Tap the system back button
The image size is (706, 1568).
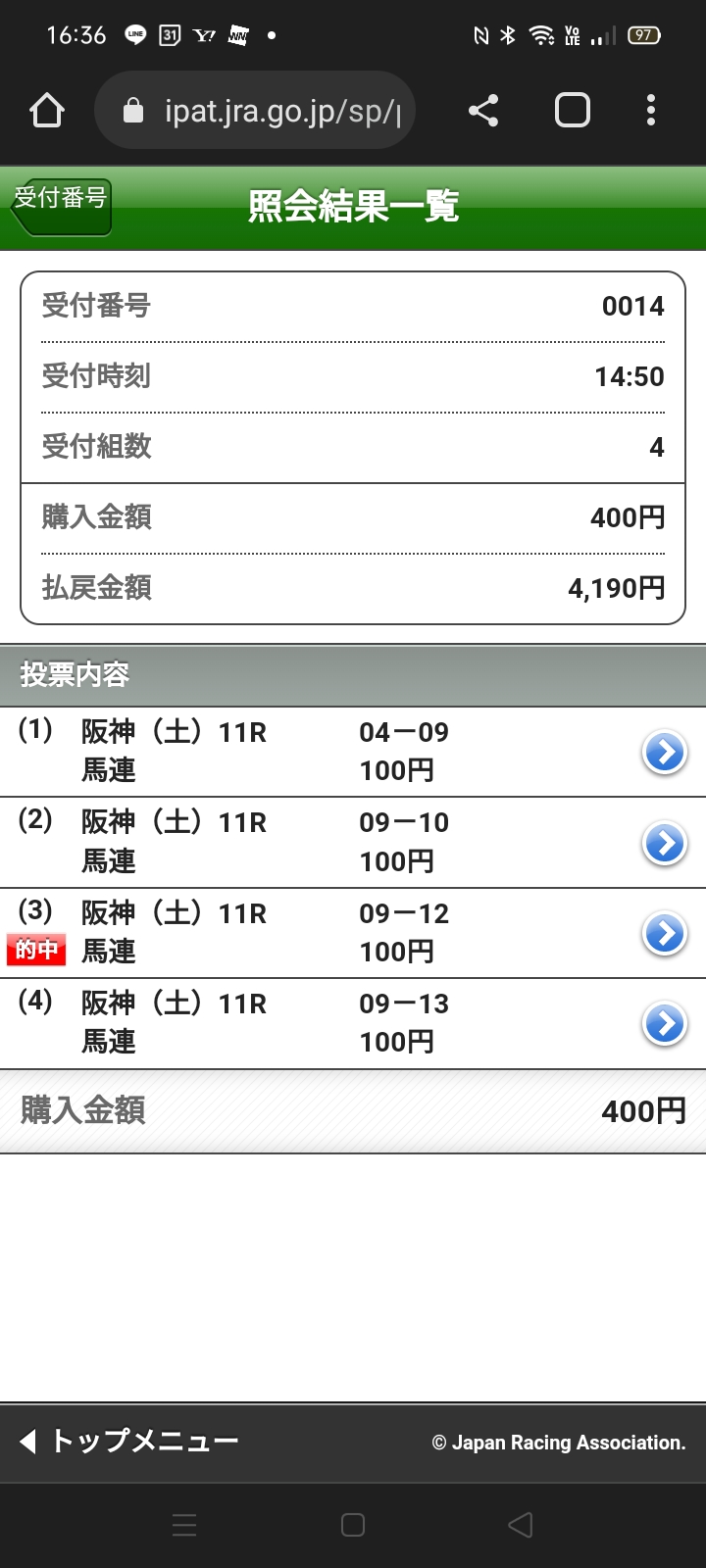tap(521, 1525)
